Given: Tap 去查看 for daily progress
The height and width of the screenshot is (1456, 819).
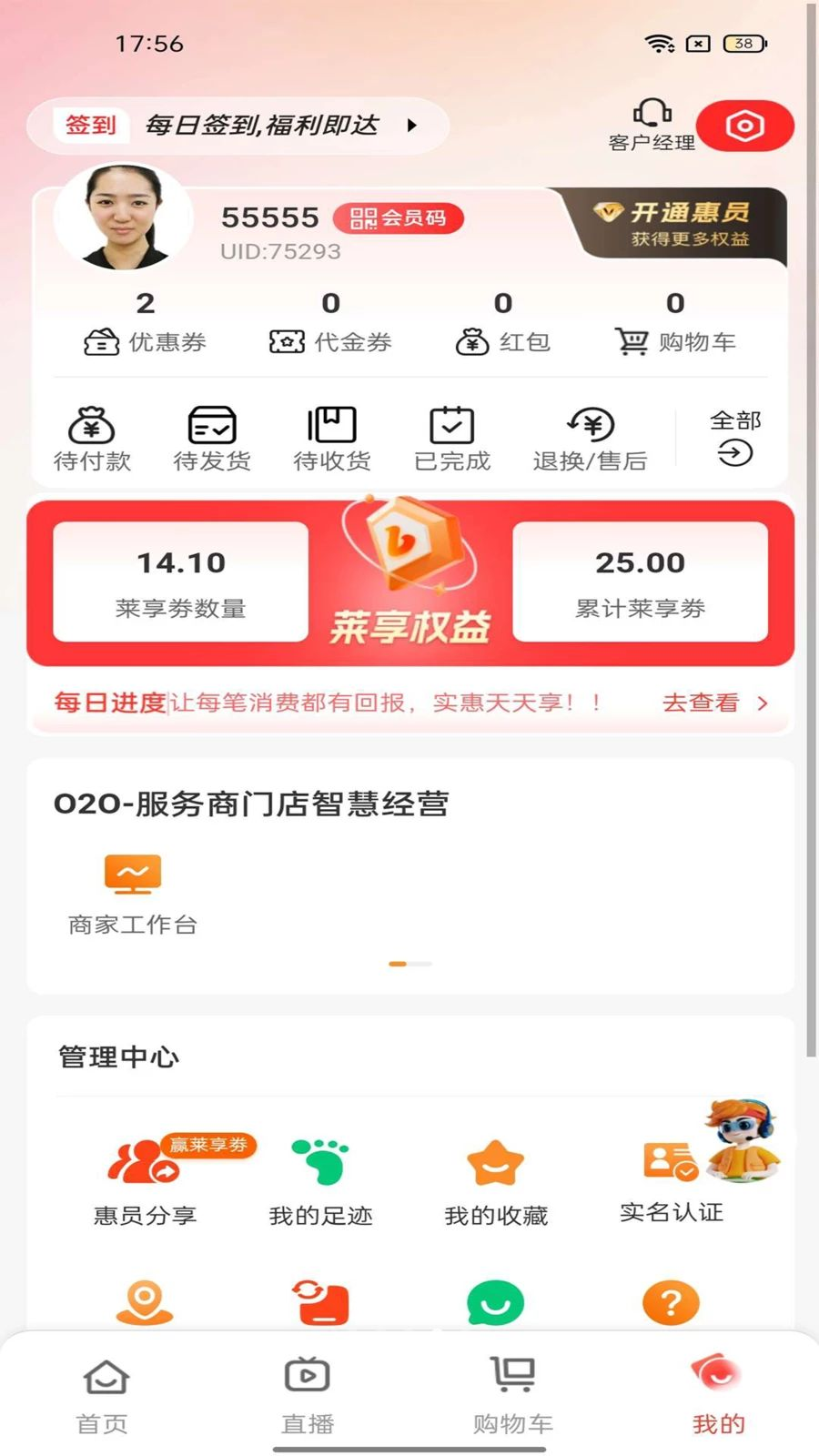Looking at the screenshot, I should point(715,703).
